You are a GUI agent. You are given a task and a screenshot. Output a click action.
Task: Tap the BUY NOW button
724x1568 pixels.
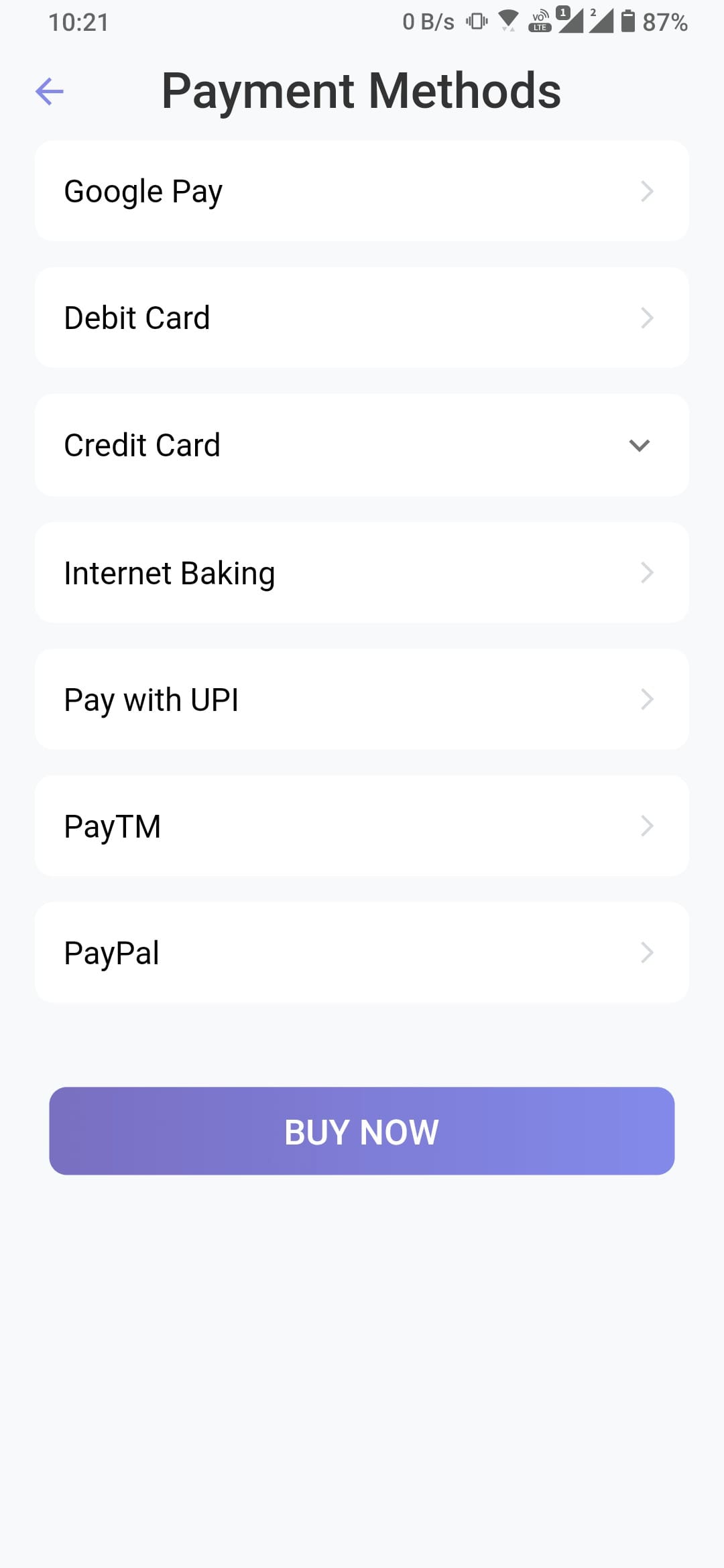pyautogui.click(x=361, y=1131)
